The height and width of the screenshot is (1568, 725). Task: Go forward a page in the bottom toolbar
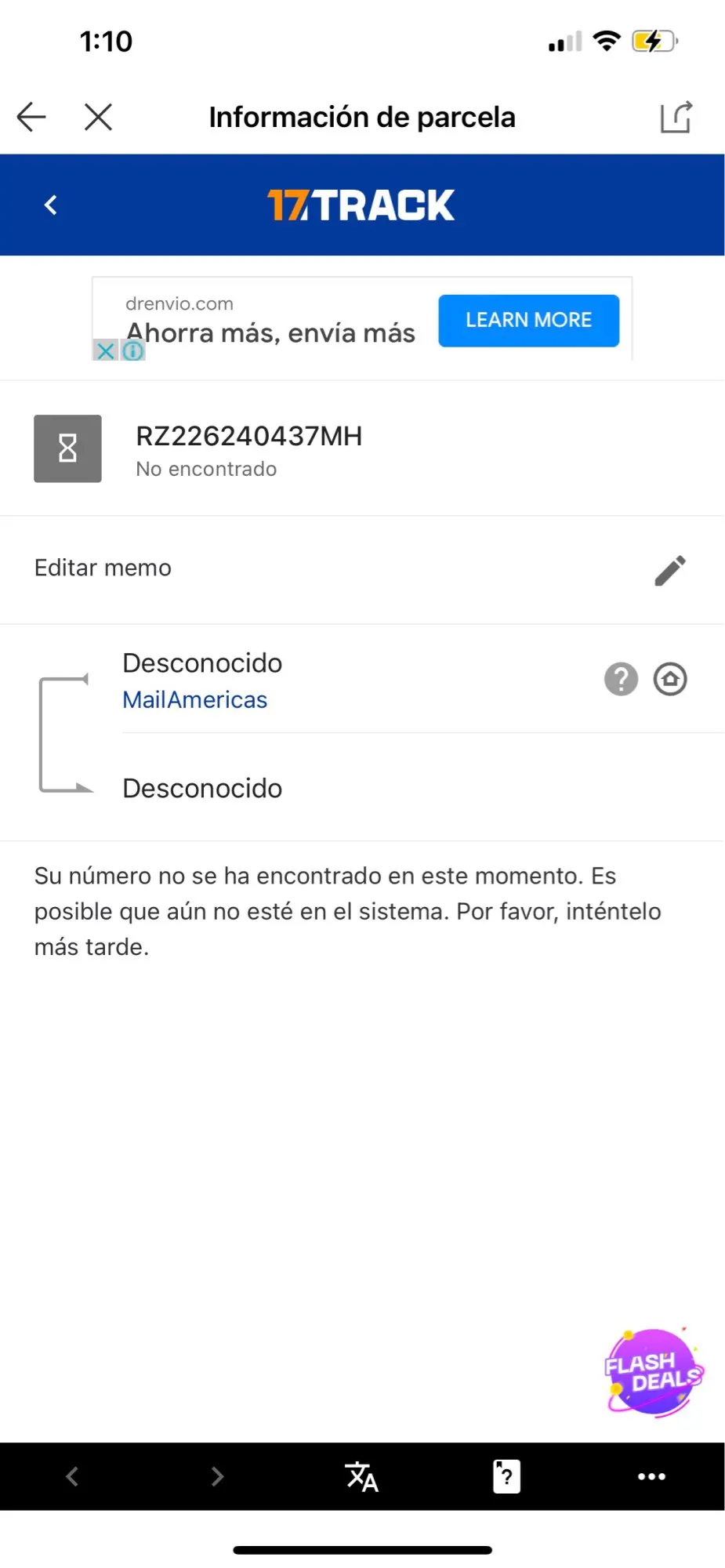tap(217, 1477)
